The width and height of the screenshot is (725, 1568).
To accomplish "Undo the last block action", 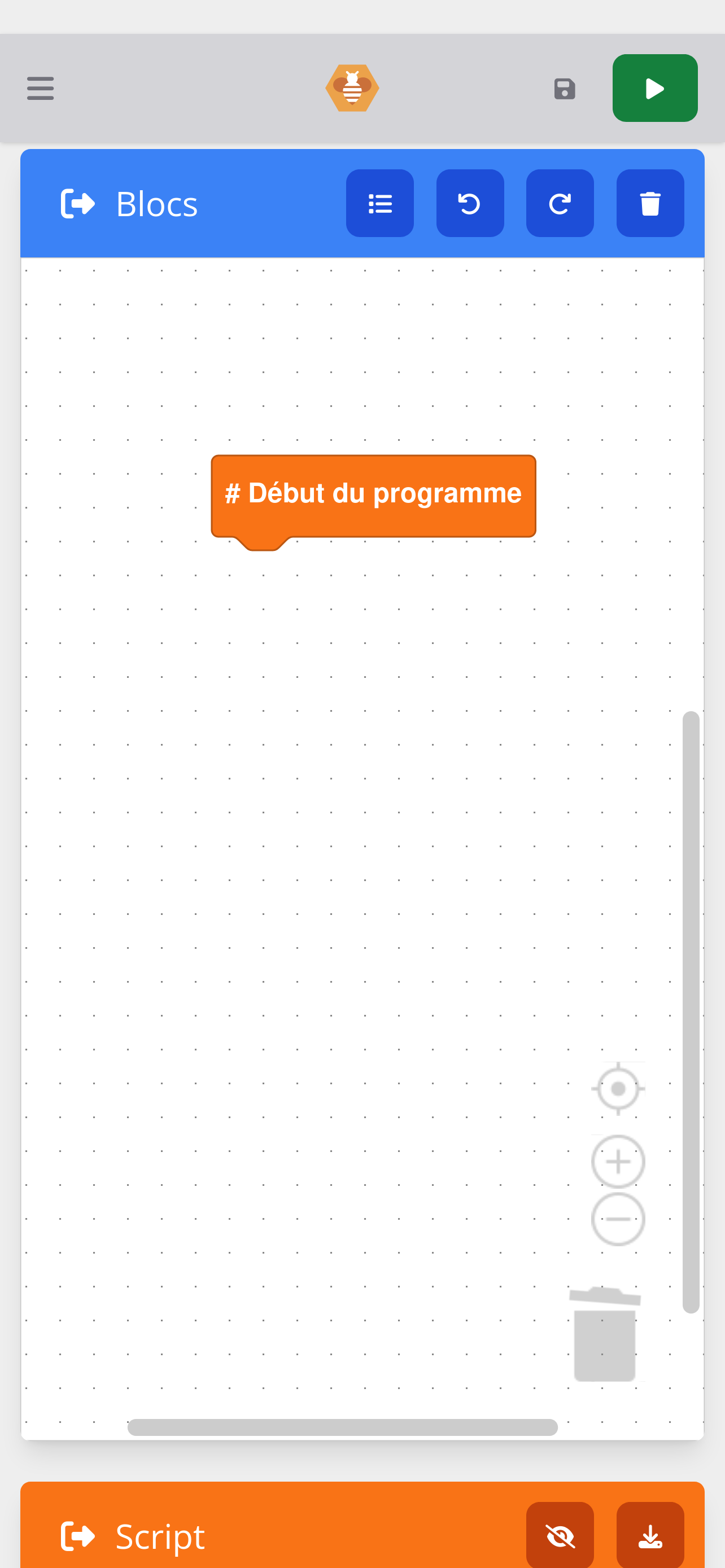I will tap(469, 203).
